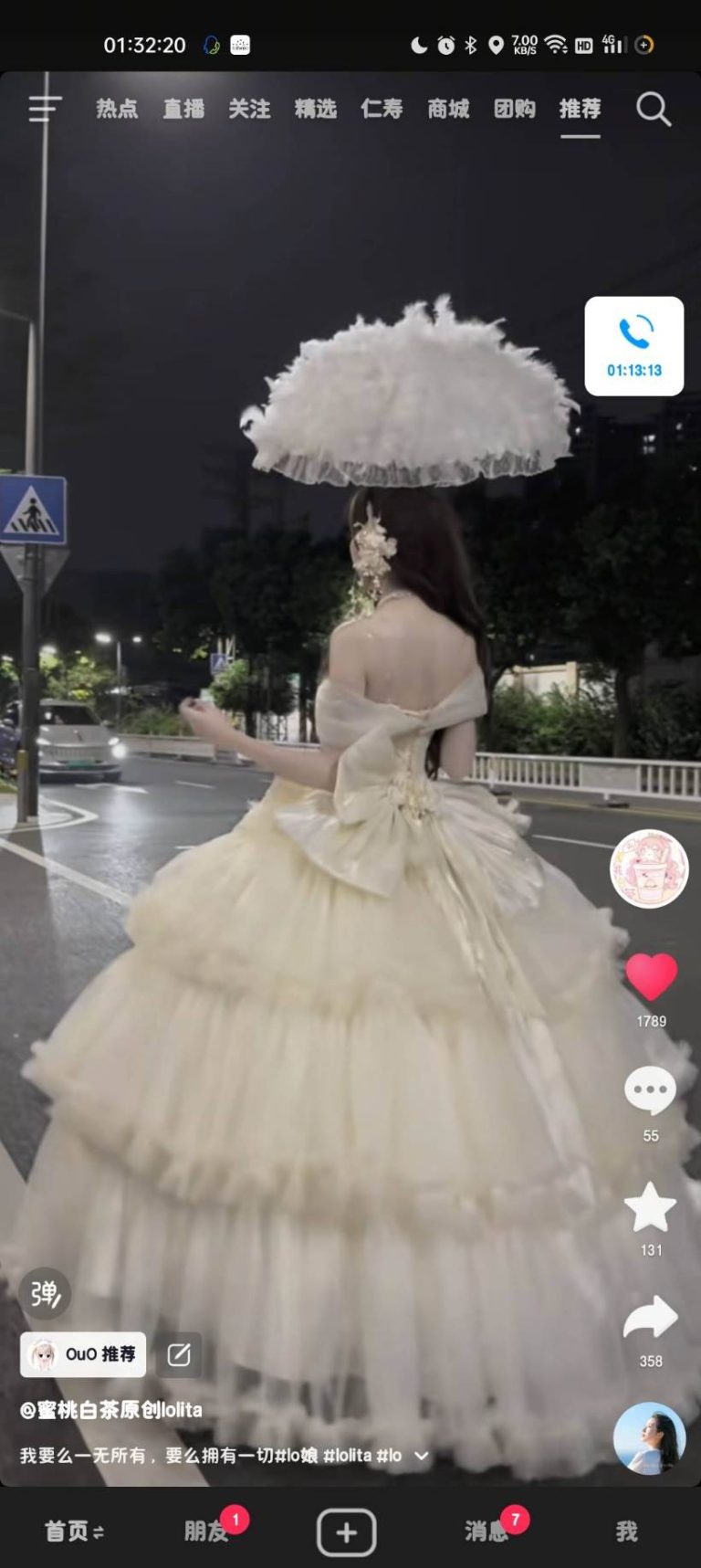Image resolution: width=701 pixels, height=1568 pixels.
Task: Expand the video caption
Action: tap(421, 1456)
